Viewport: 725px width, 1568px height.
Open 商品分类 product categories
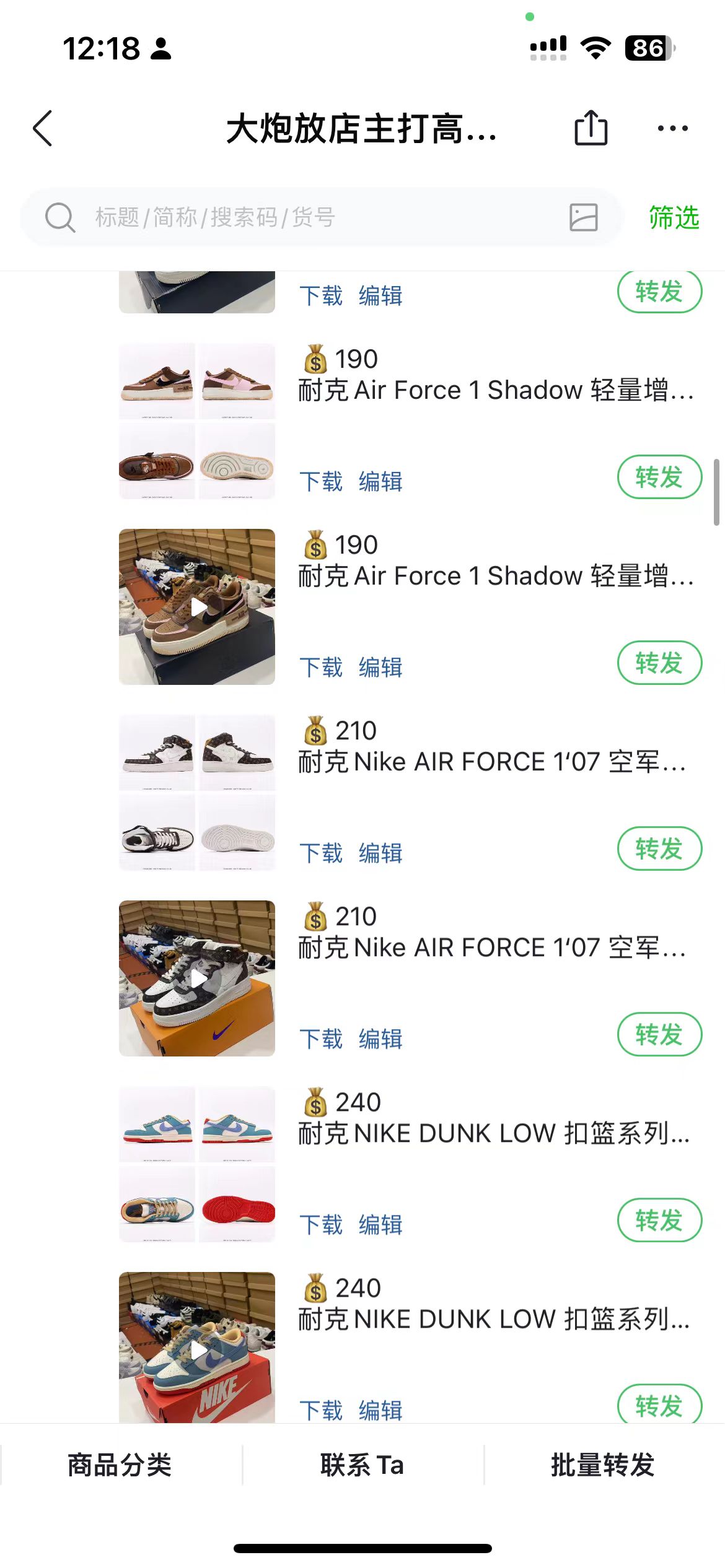click(120, 1465)
